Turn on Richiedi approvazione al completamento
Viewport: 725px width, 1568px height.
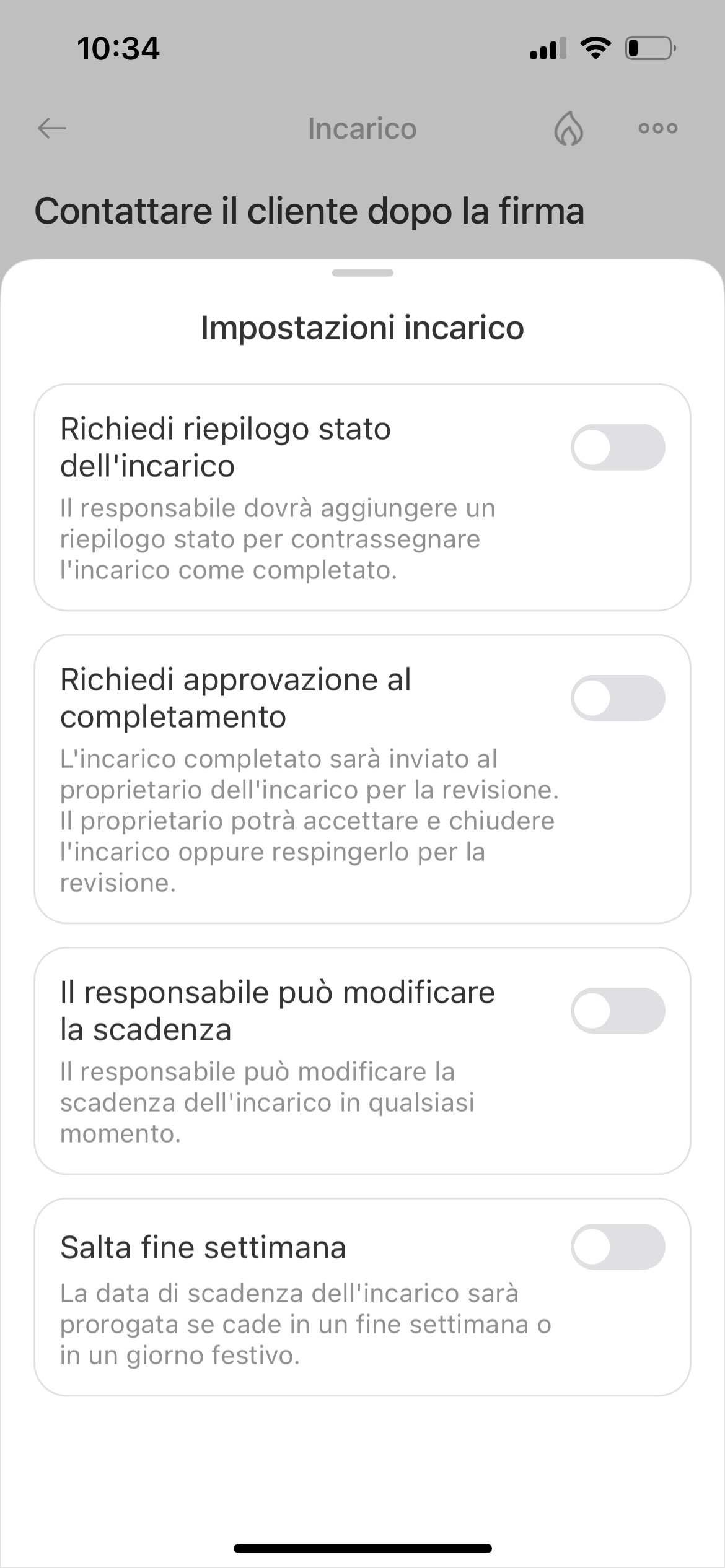618,698
